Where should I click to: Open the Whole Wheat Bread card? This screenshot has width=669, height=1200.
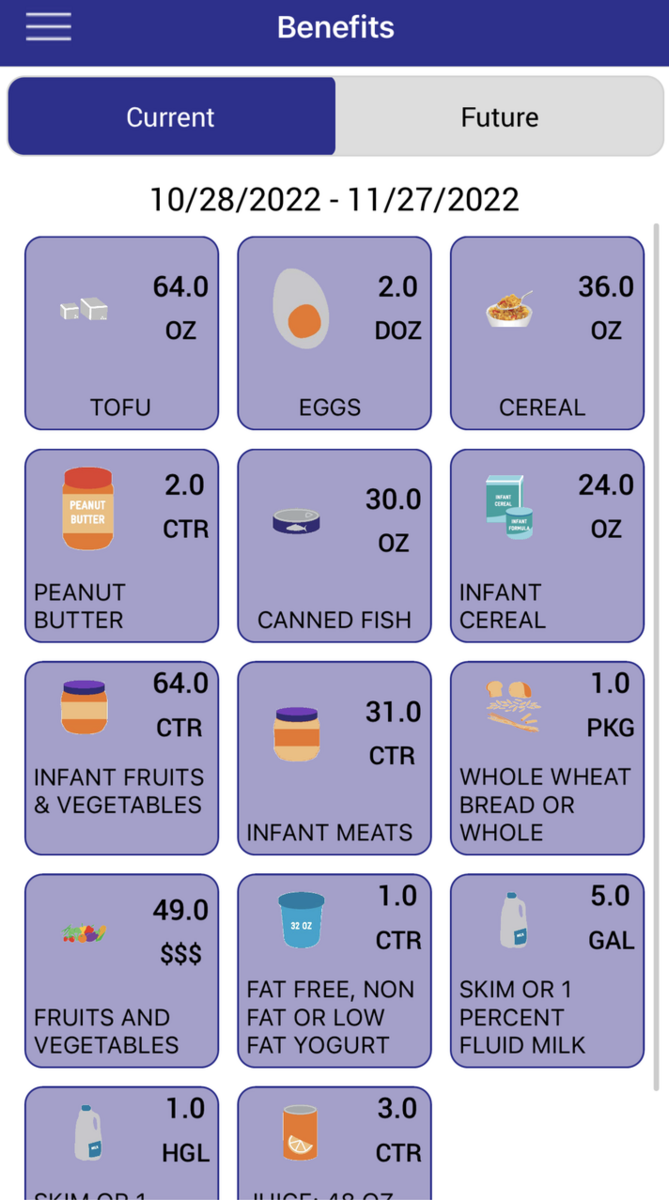(x=547, y=758)
